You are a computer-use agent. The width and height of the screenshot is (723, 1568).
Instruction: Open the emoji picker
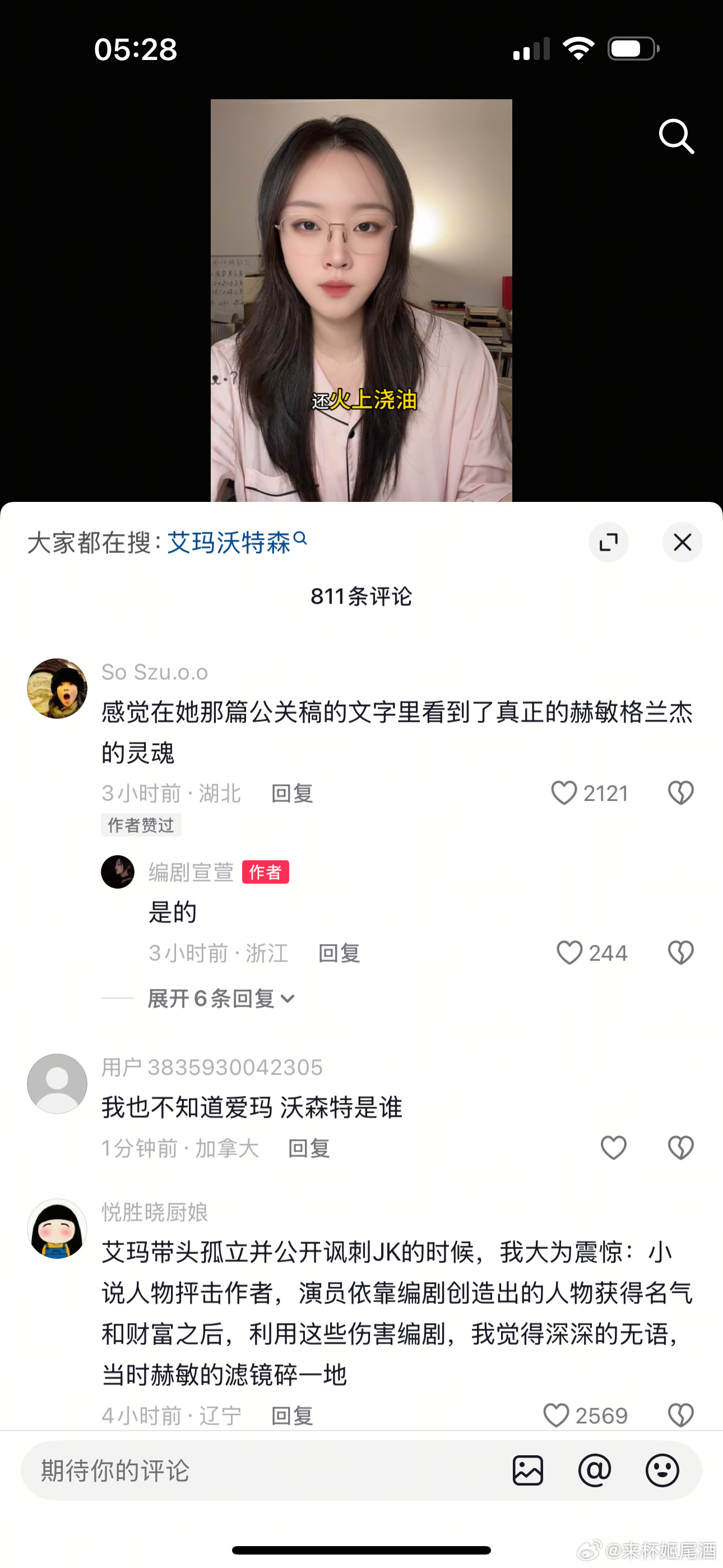click(x=662, y=1470)
